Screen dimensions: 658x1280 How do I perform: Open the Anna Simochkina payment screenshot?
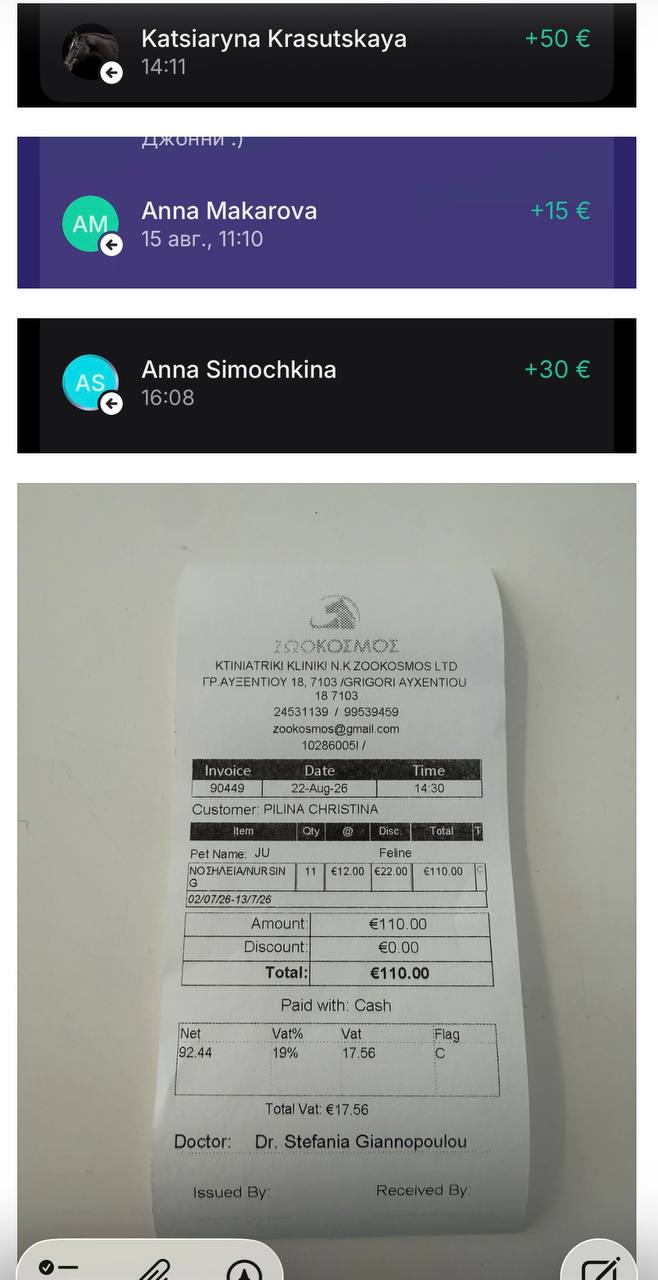327,385
